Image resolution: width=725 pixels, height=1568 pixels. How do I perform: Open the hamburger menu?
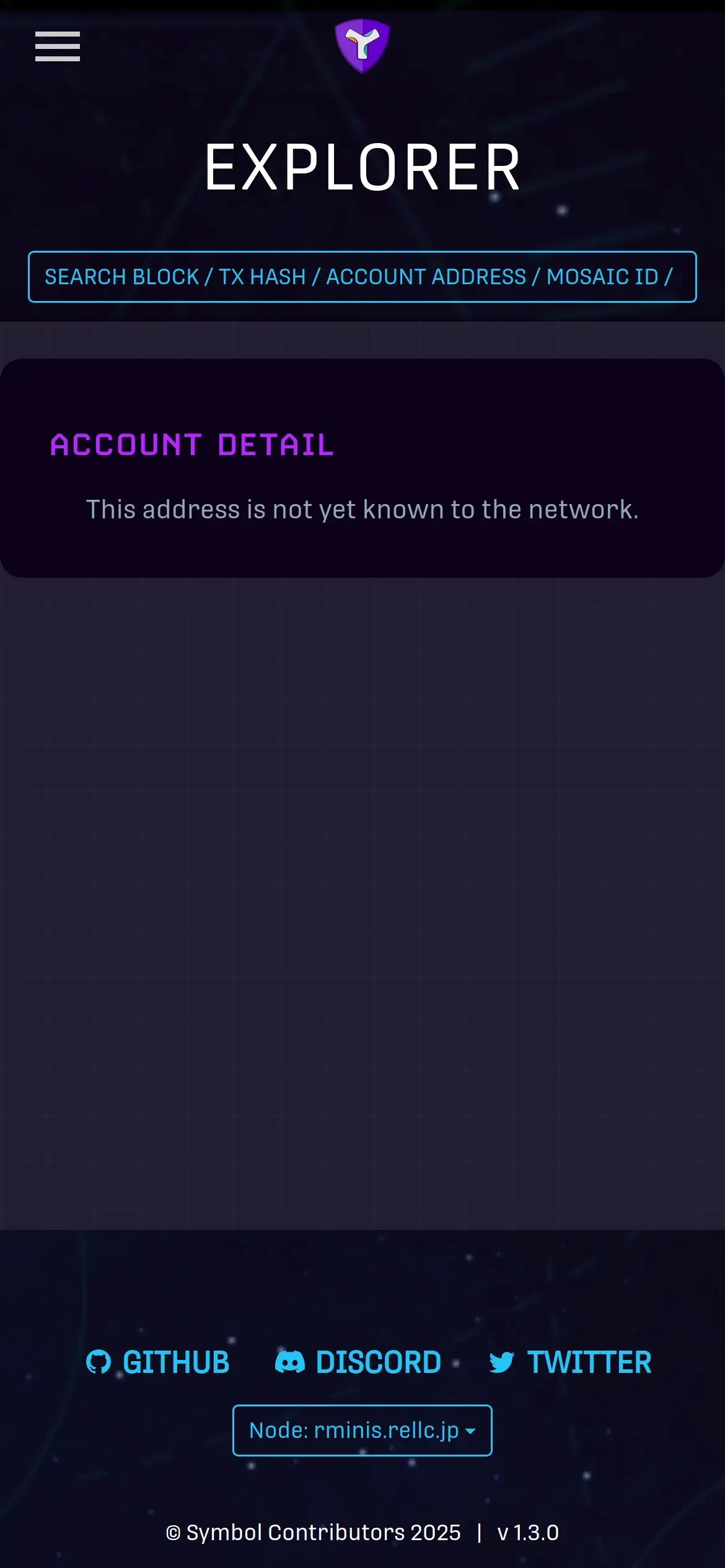[58, 46]
